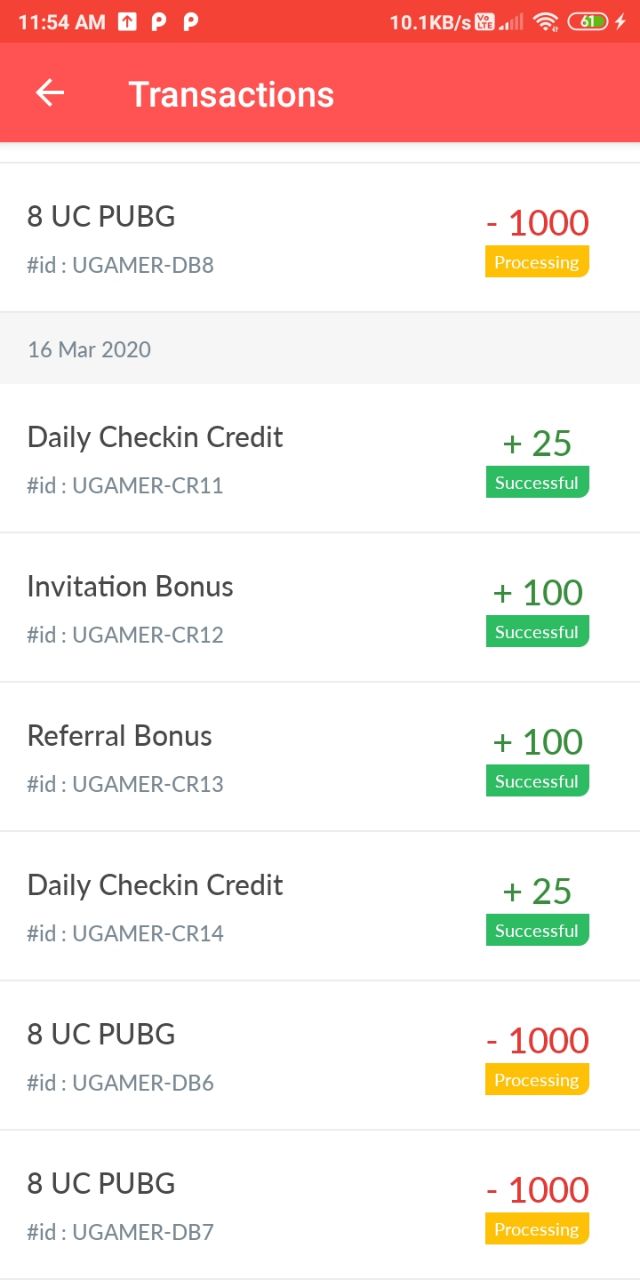Tap the 8 UC PUBG transaction UGAMER-DB7

pyautogui.click(x=320, y=1205)
